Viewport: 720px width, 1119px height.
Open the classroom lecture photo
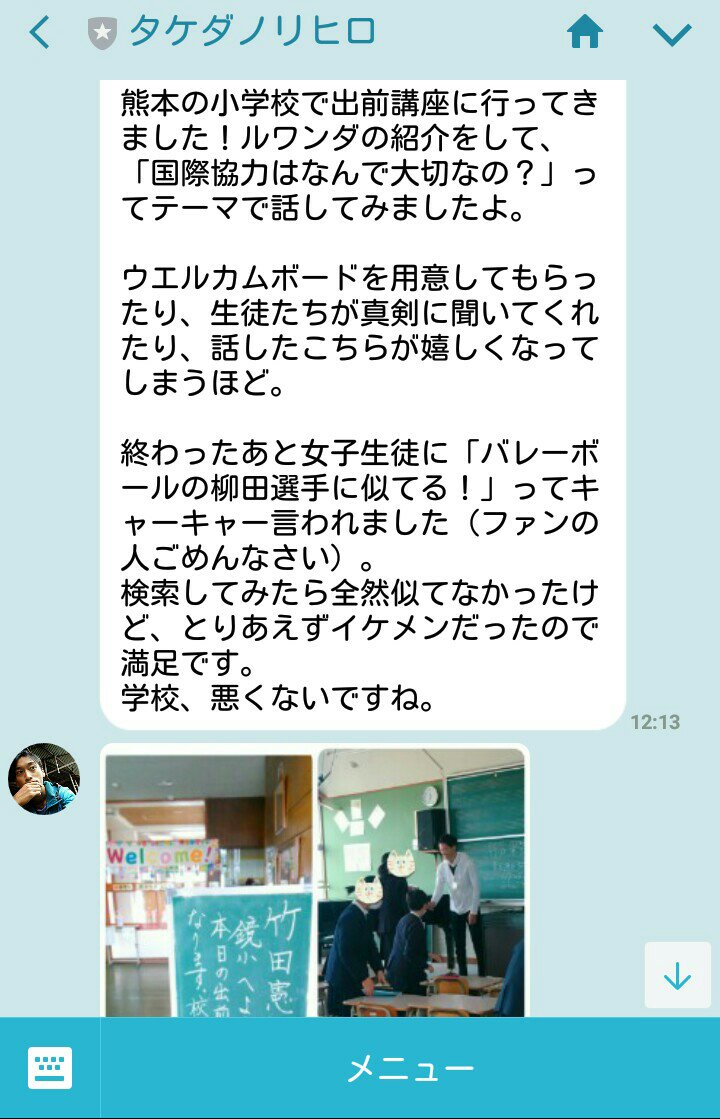tap(421, 885)
